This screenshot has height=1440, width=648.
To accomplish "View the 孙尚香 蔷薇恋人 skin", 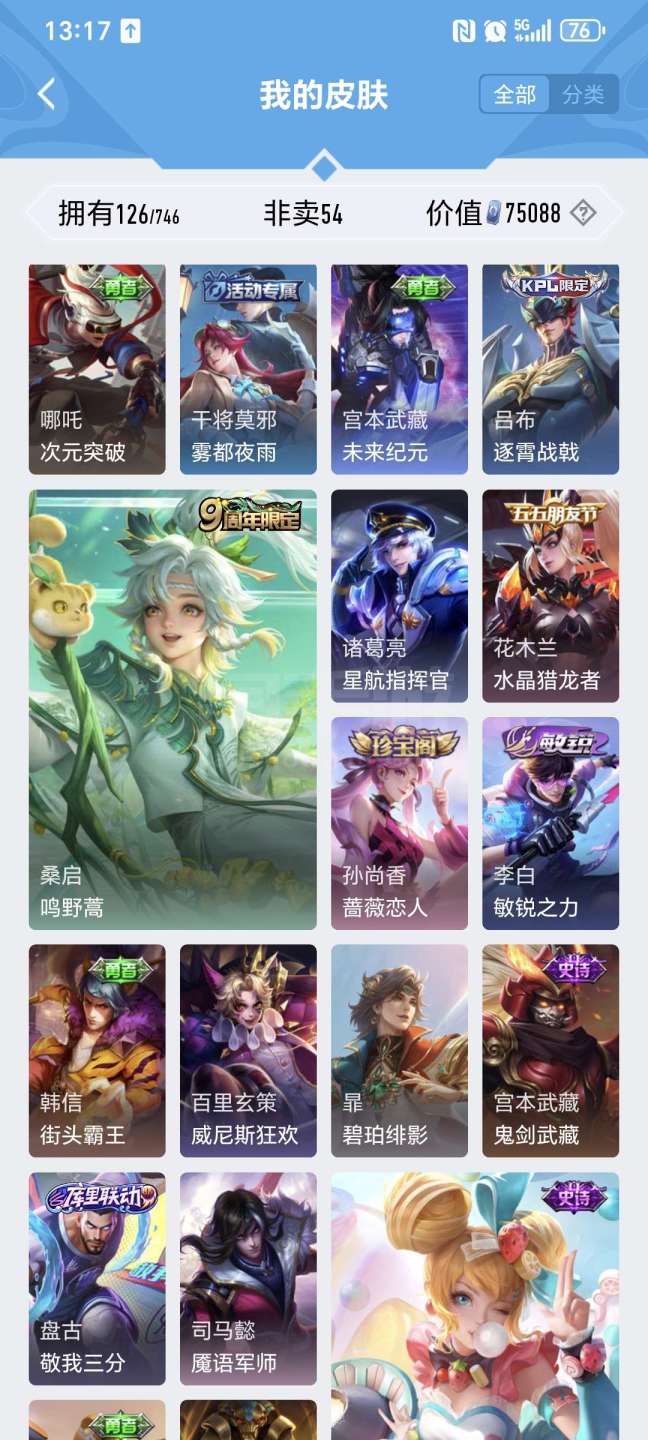I will 399,823.
